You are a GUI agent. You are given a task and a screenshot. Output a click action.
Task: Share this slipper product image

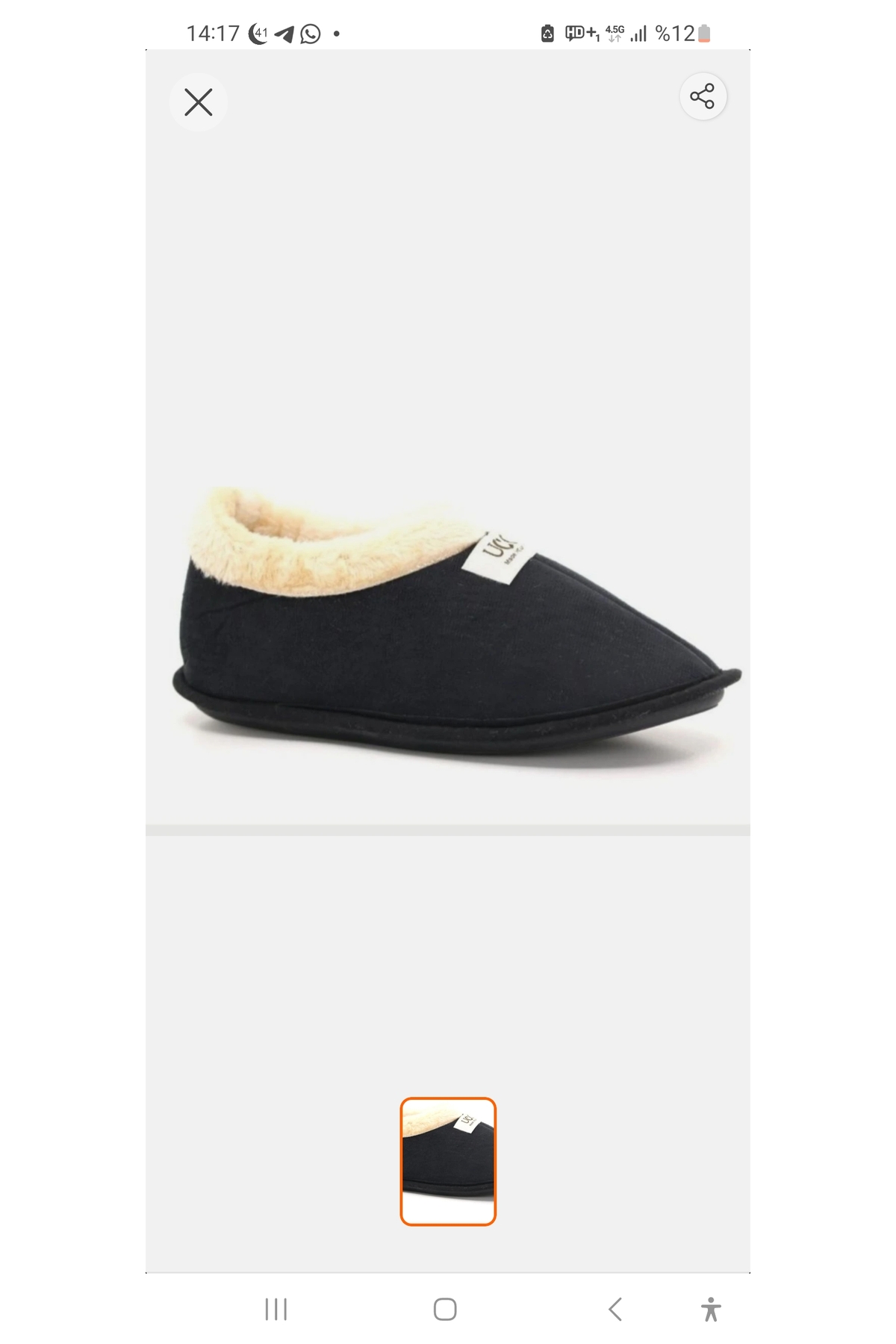point(703,96)
